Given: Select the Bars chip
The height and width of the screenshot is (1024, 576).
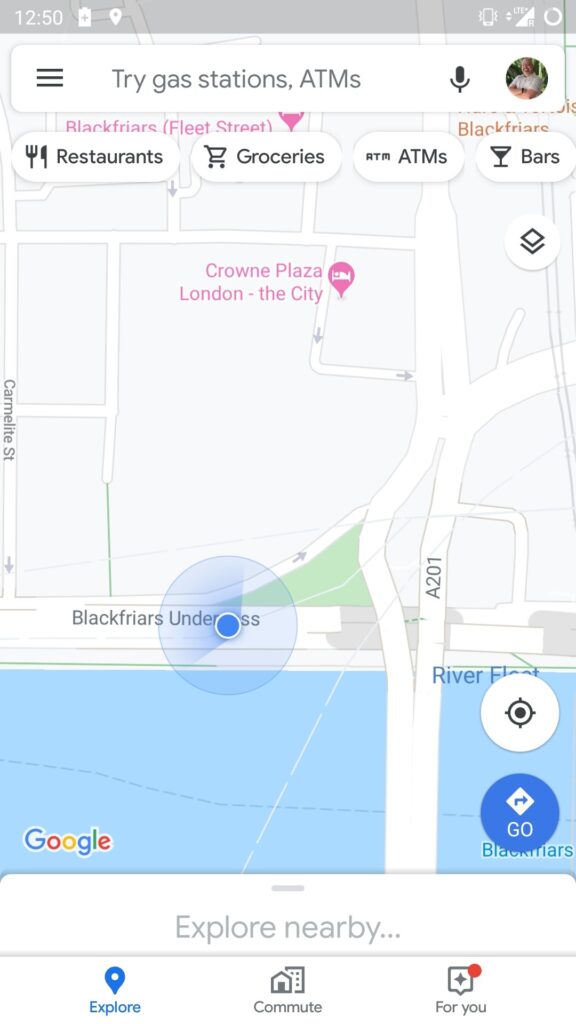Looking at the screenshot, I should pyautogui.click(x=526, y=157).
